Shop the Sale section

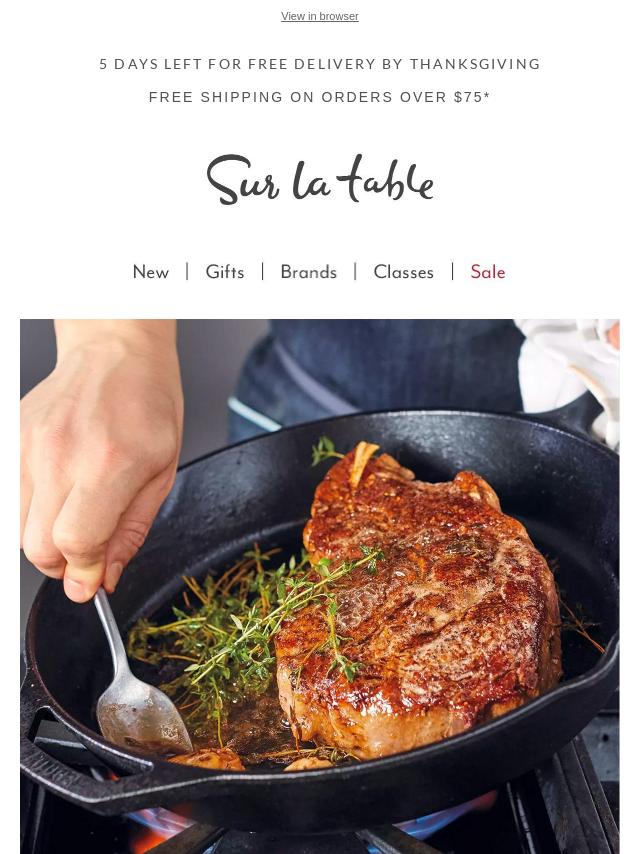tap(487, 273)
